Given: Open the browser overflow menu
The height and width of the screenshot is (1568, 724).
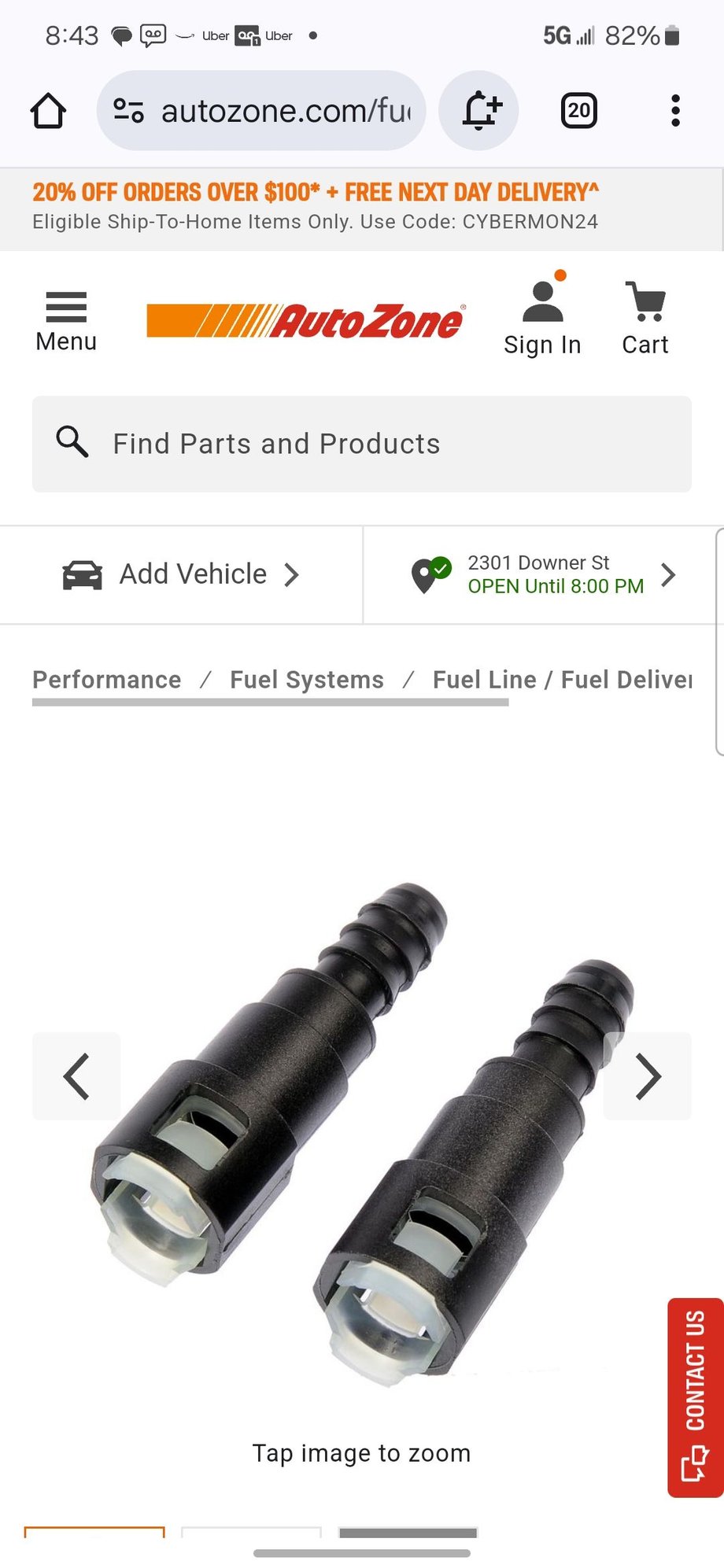Looking at the screenshot, I should (x=675, y=111).
